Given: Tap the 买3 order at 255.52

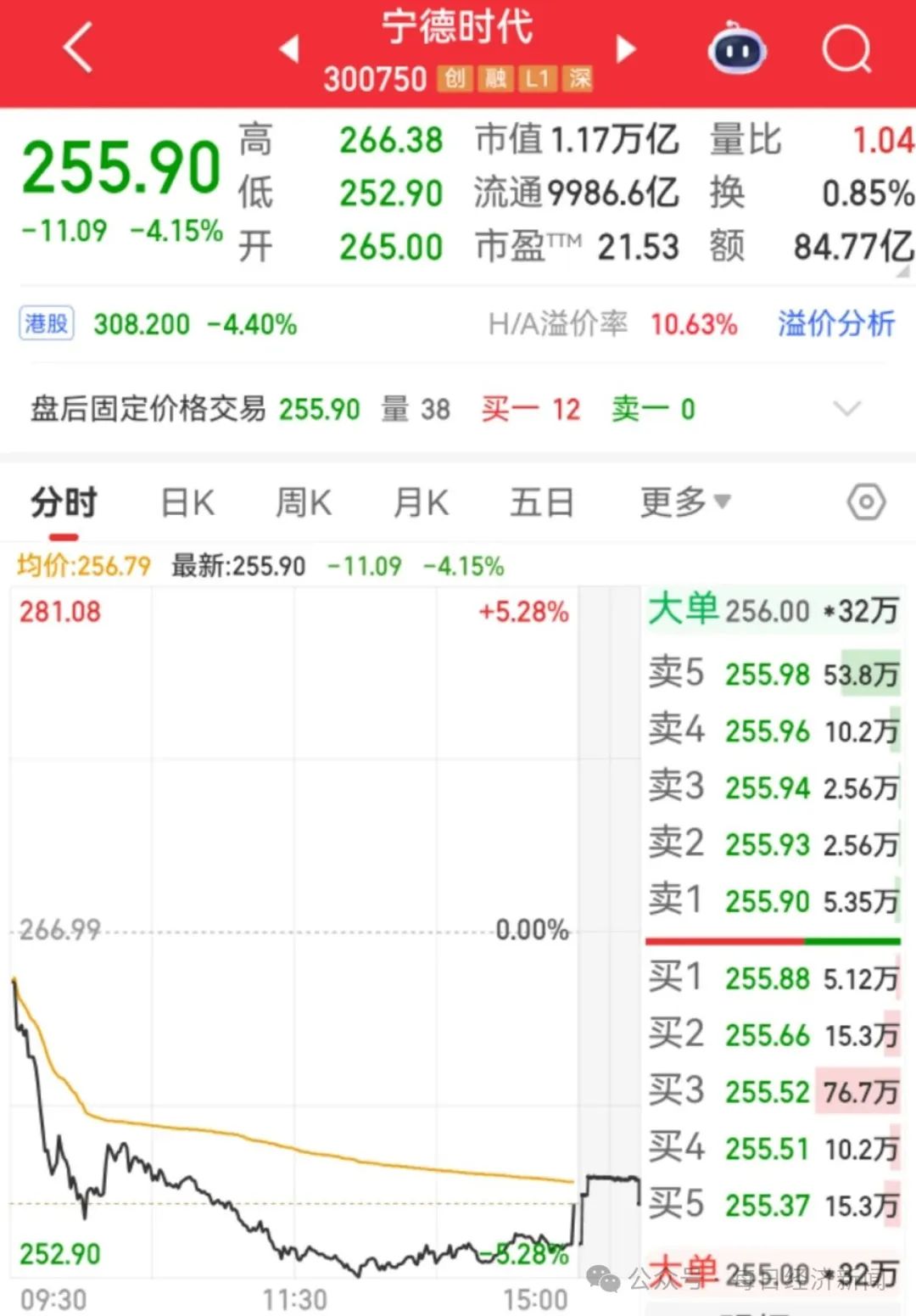Looking at the screenshot, I should (x=773, y=1091).
